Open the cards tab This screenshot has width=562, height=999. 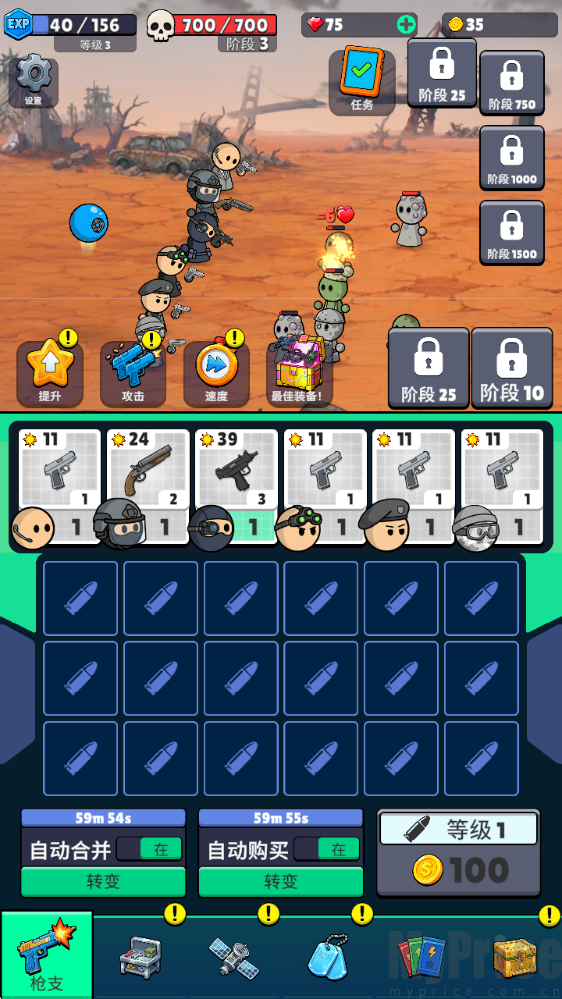pyautogui.click(x=421, y=956)
